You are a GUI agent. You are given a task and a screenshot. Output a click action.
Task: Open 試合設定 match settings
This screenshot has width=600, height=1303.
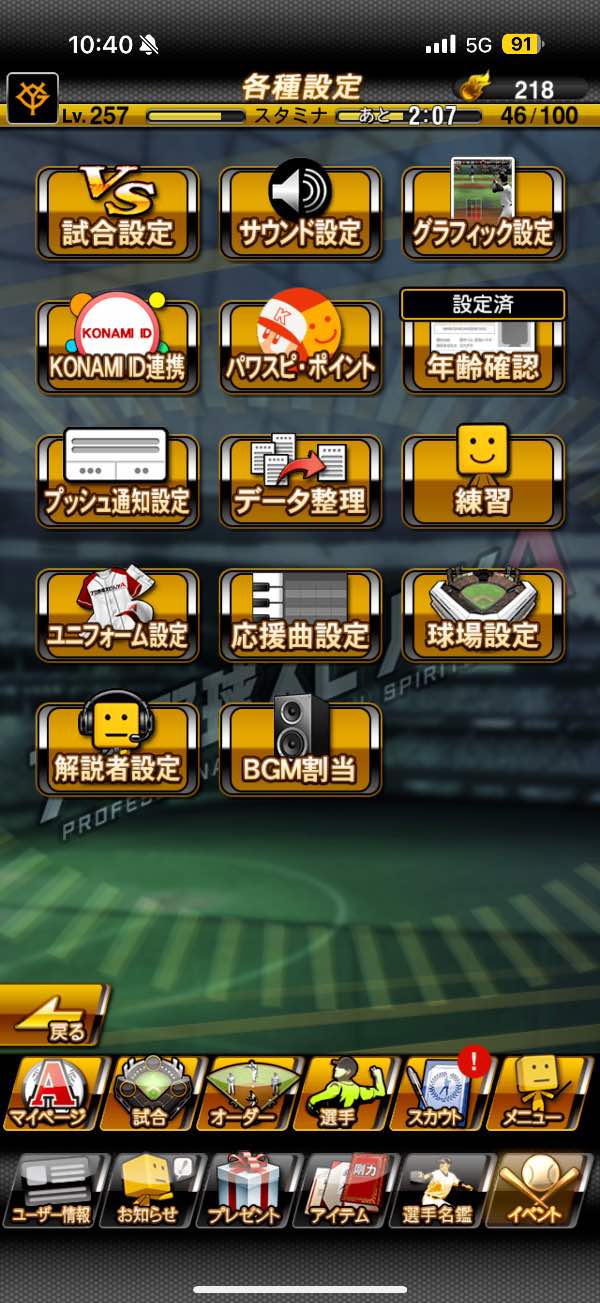point(118,212)
